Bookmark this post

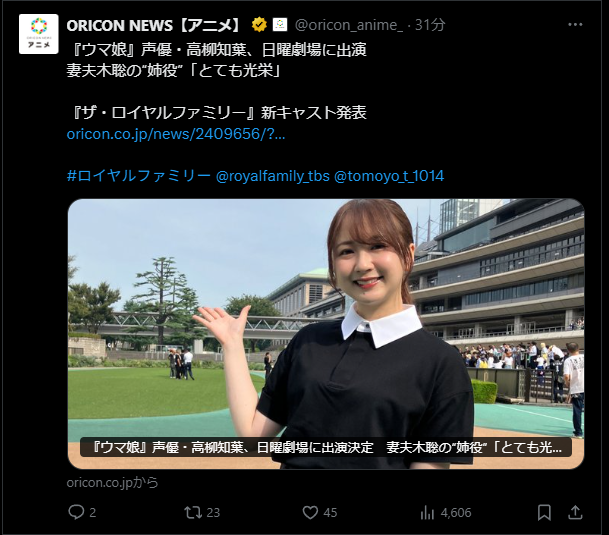(x=544, y=512)
